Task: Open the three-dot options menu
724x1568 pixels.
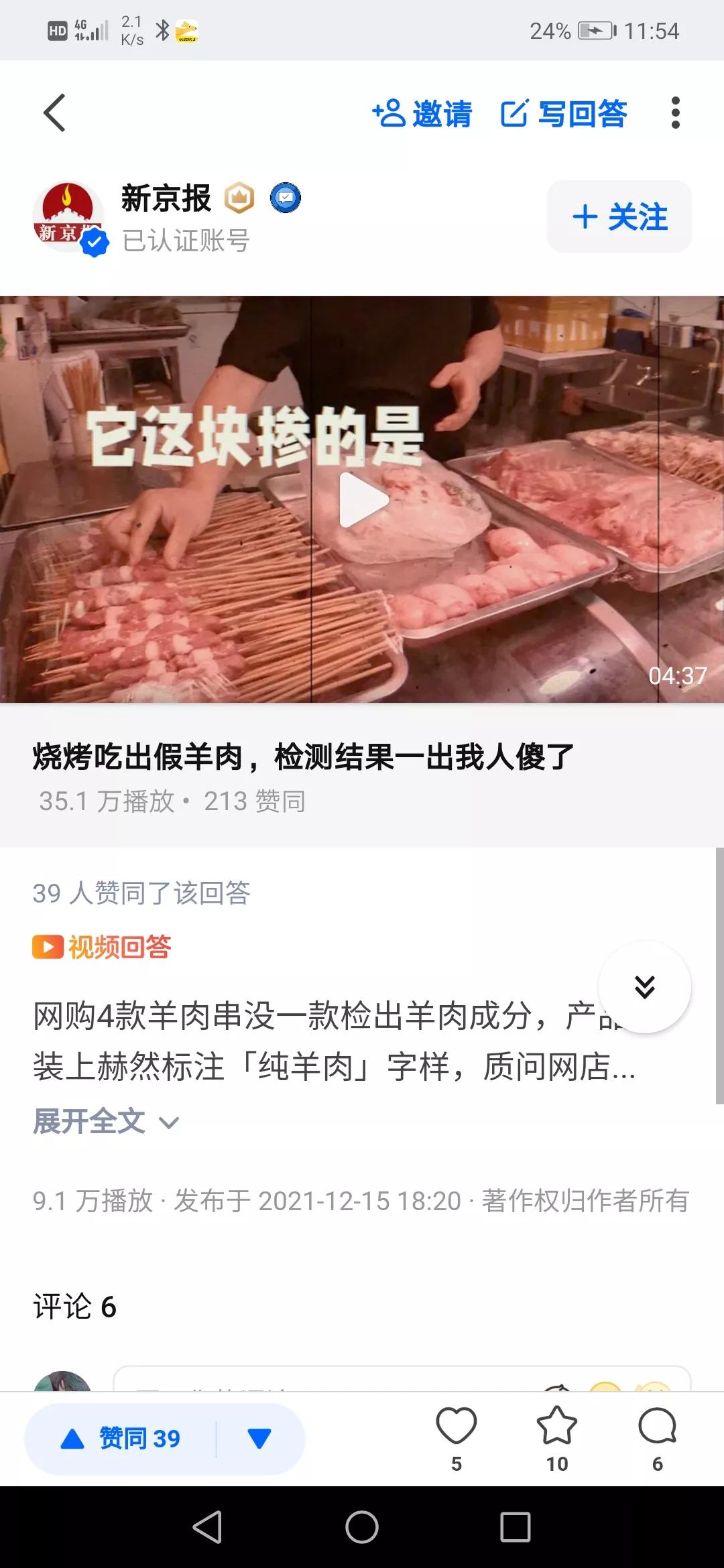Action: (x=675, y=114)
